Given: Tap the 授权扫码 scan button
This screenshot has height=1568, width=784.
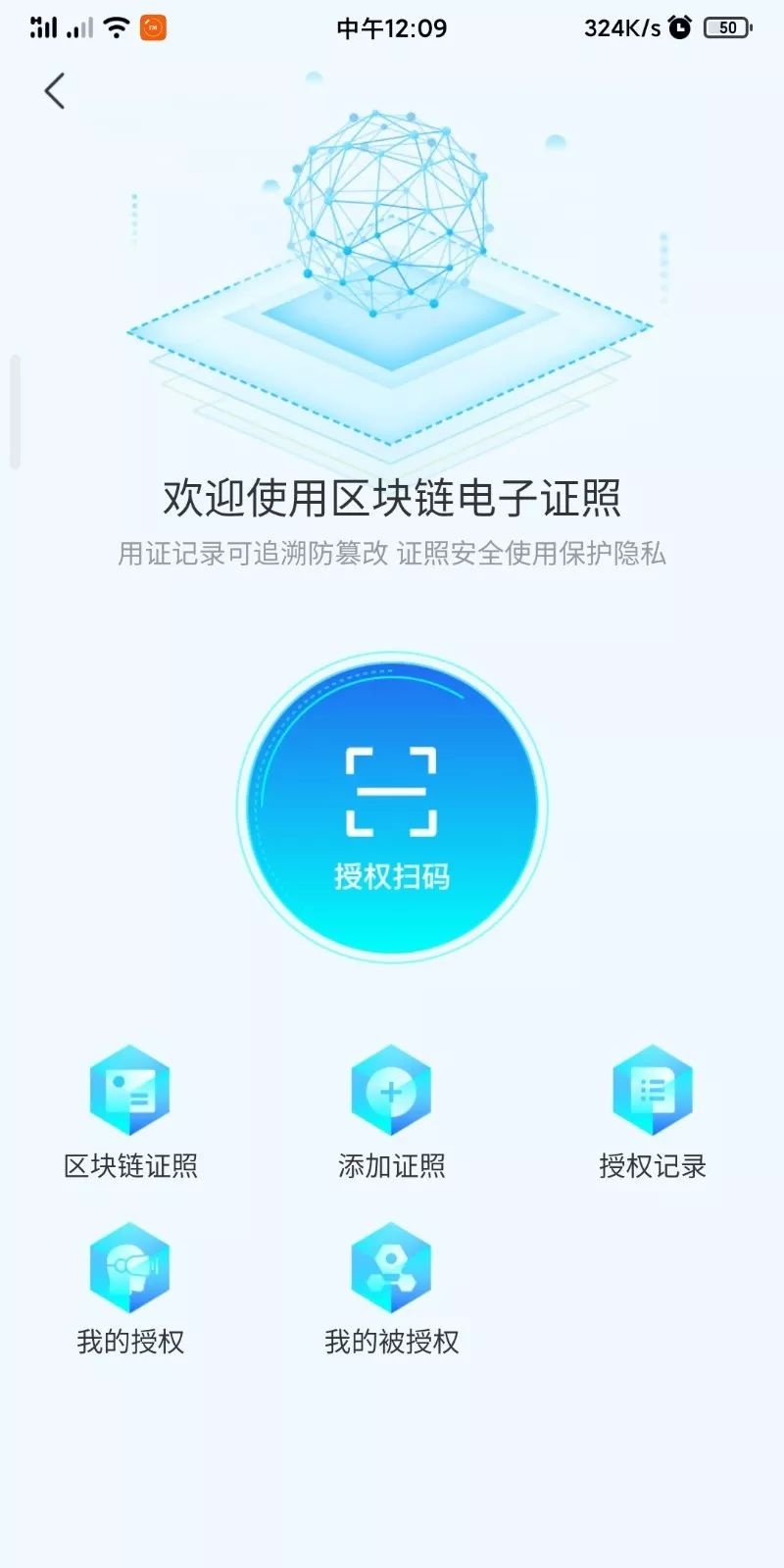Looking at the screenshot, I should pos(391,808).
